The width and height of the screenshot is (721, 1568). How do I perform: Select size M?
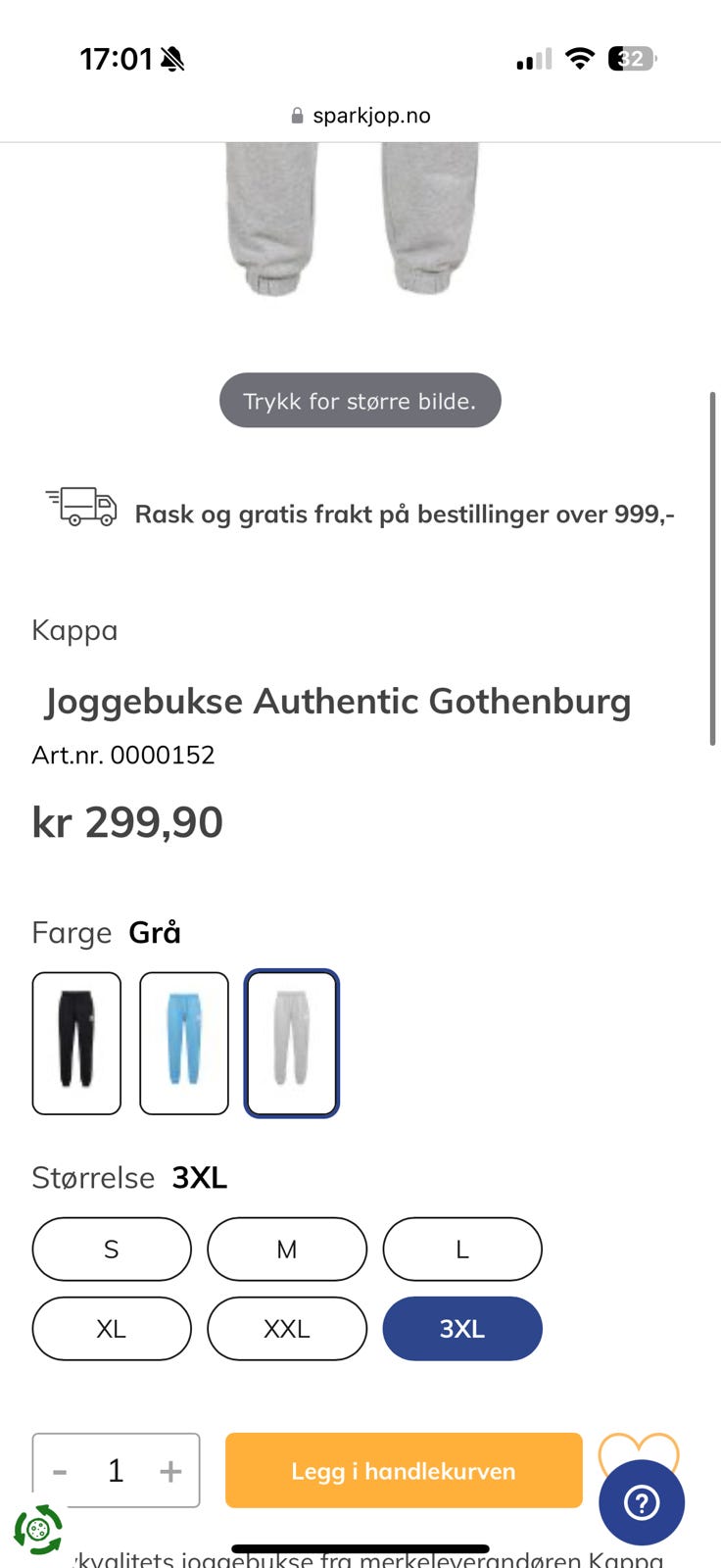286,1249
